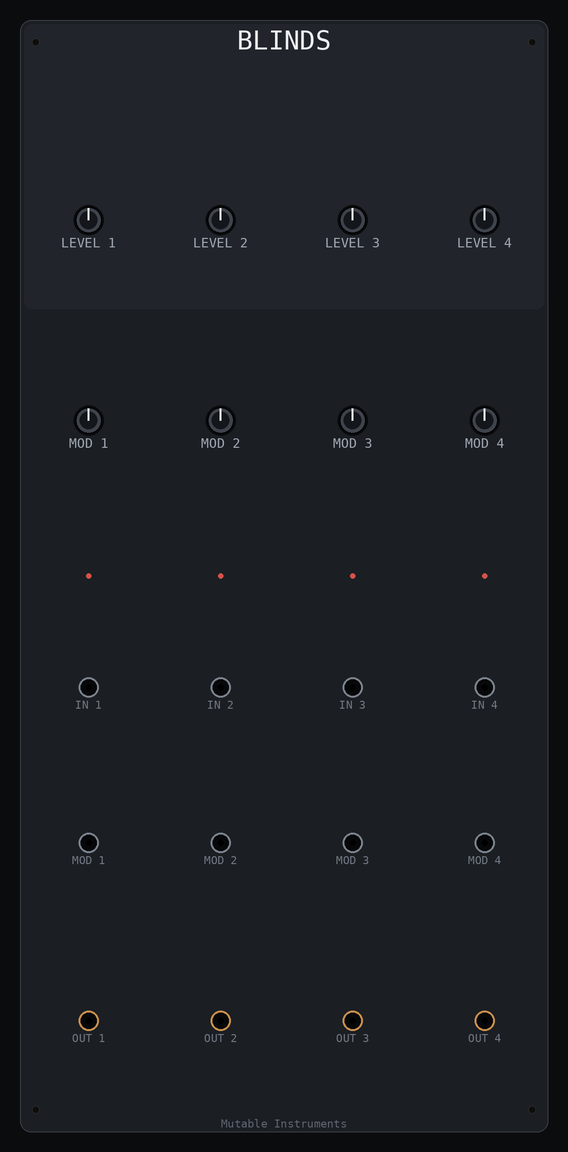Tap the MOD 3 knob
Viewport: 568px width, 1152px height.
pos(353,421)
